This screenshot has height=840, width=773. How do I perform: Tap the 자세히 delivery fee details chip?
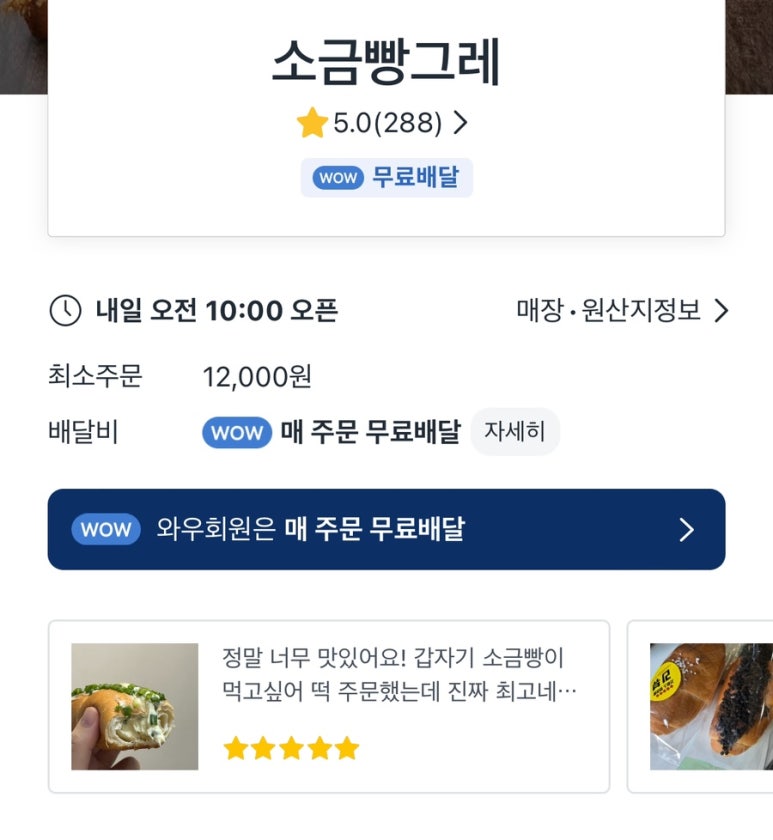click(x=514, y=432)
